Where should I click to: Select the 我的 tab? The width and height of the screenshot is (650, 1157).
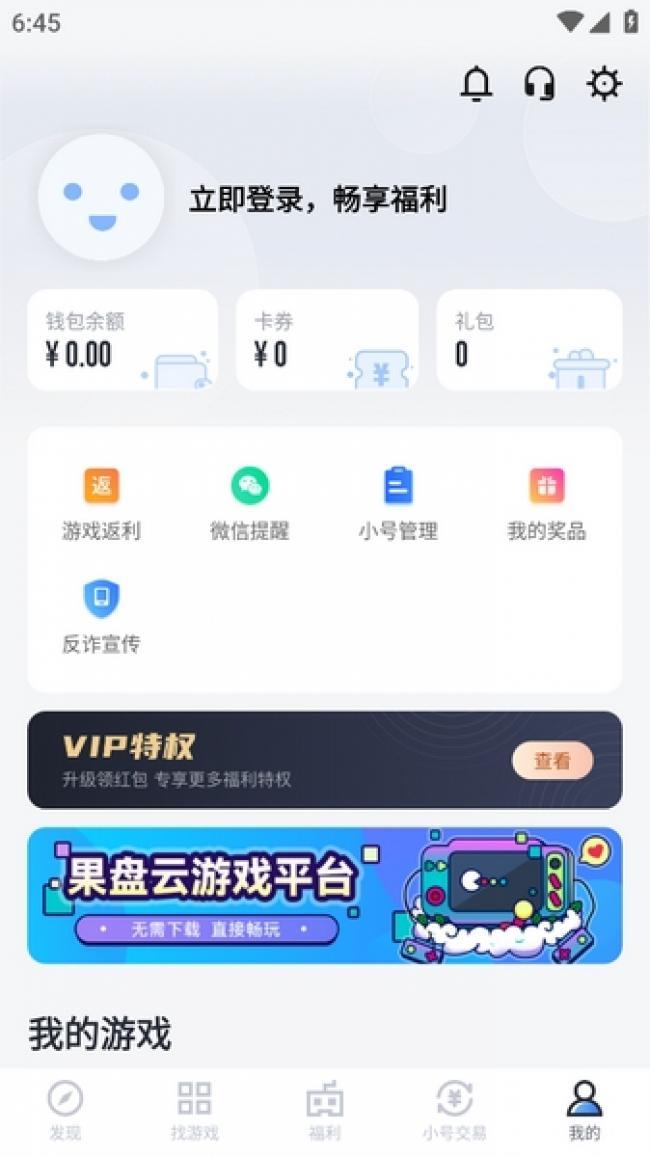pyautogui.click(x=584, y=1110)
